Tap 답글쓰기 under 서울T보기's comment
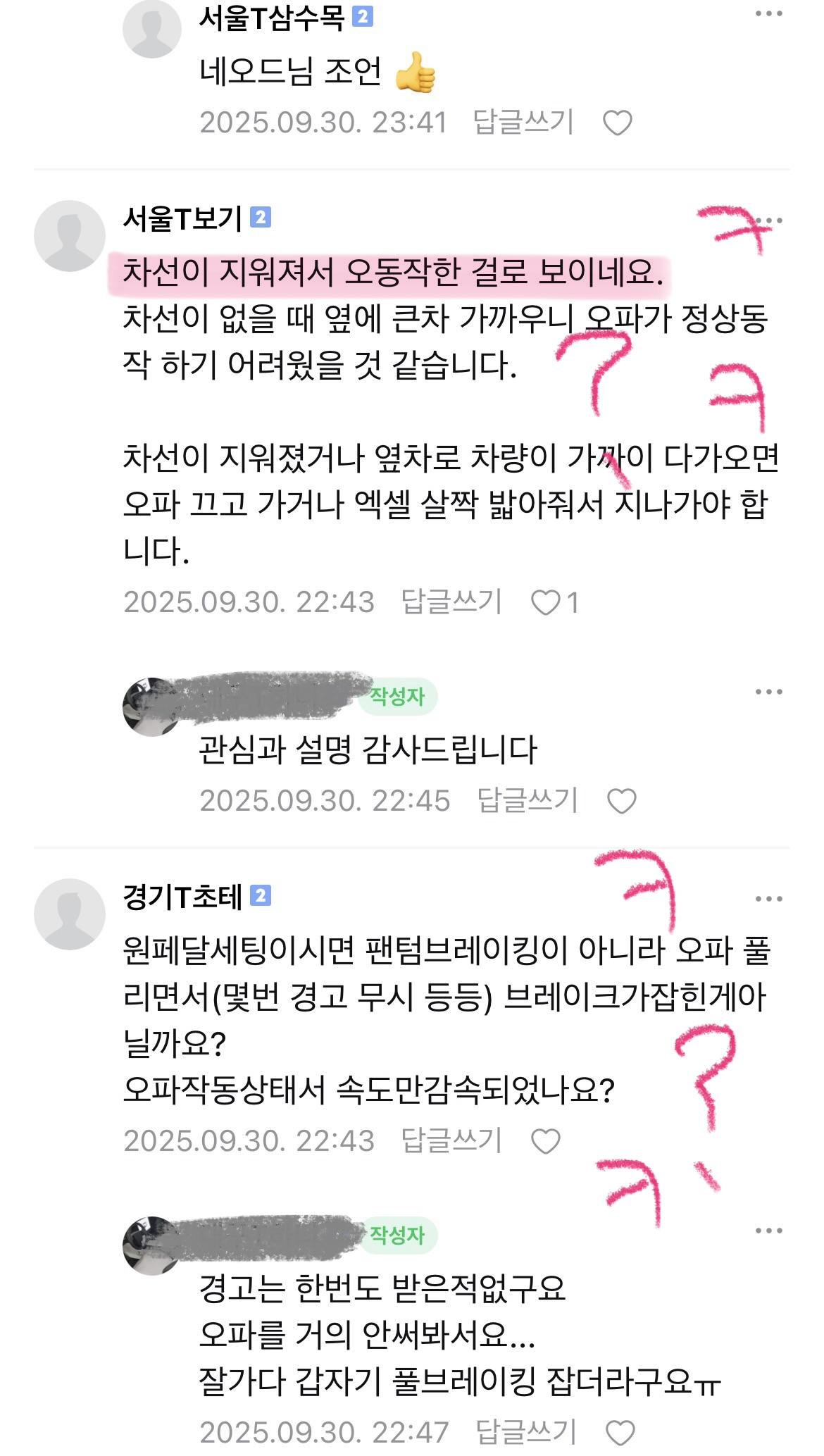824x1456 pixels. pos(451,602)
